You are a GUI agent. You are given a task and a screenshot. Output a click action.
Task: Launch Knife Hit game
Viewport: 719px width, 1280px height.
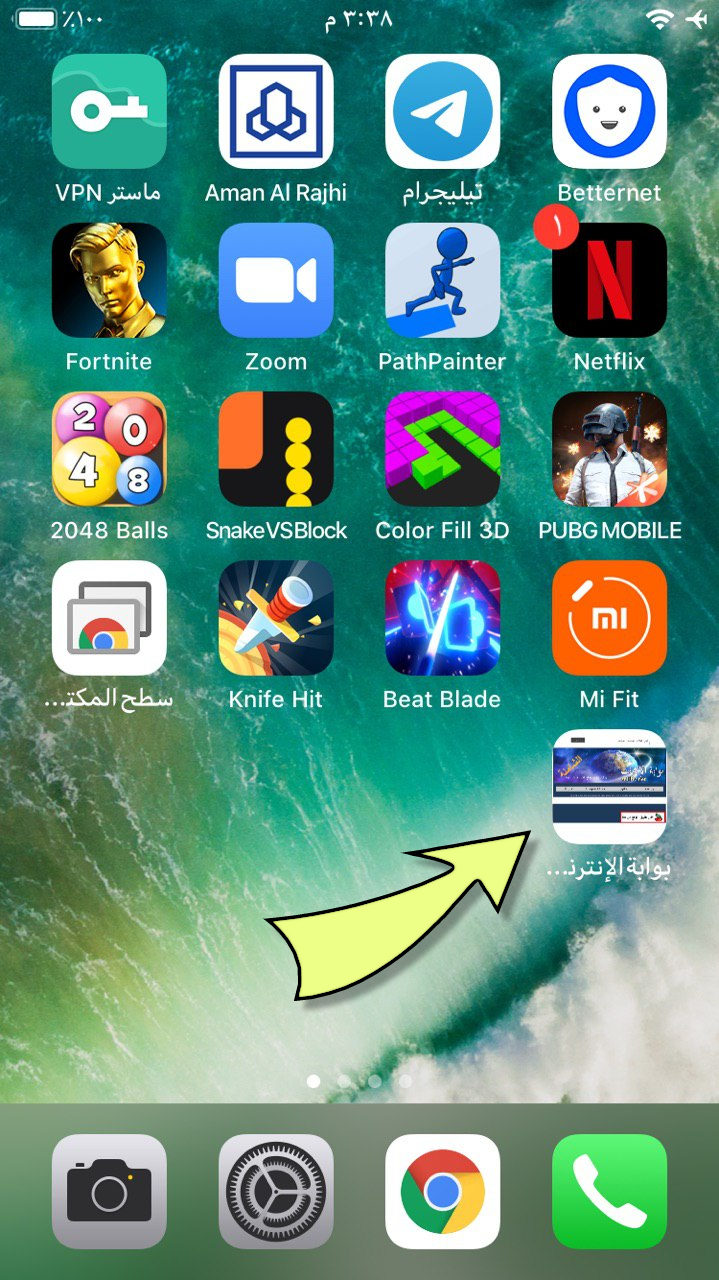click(276, 618)
